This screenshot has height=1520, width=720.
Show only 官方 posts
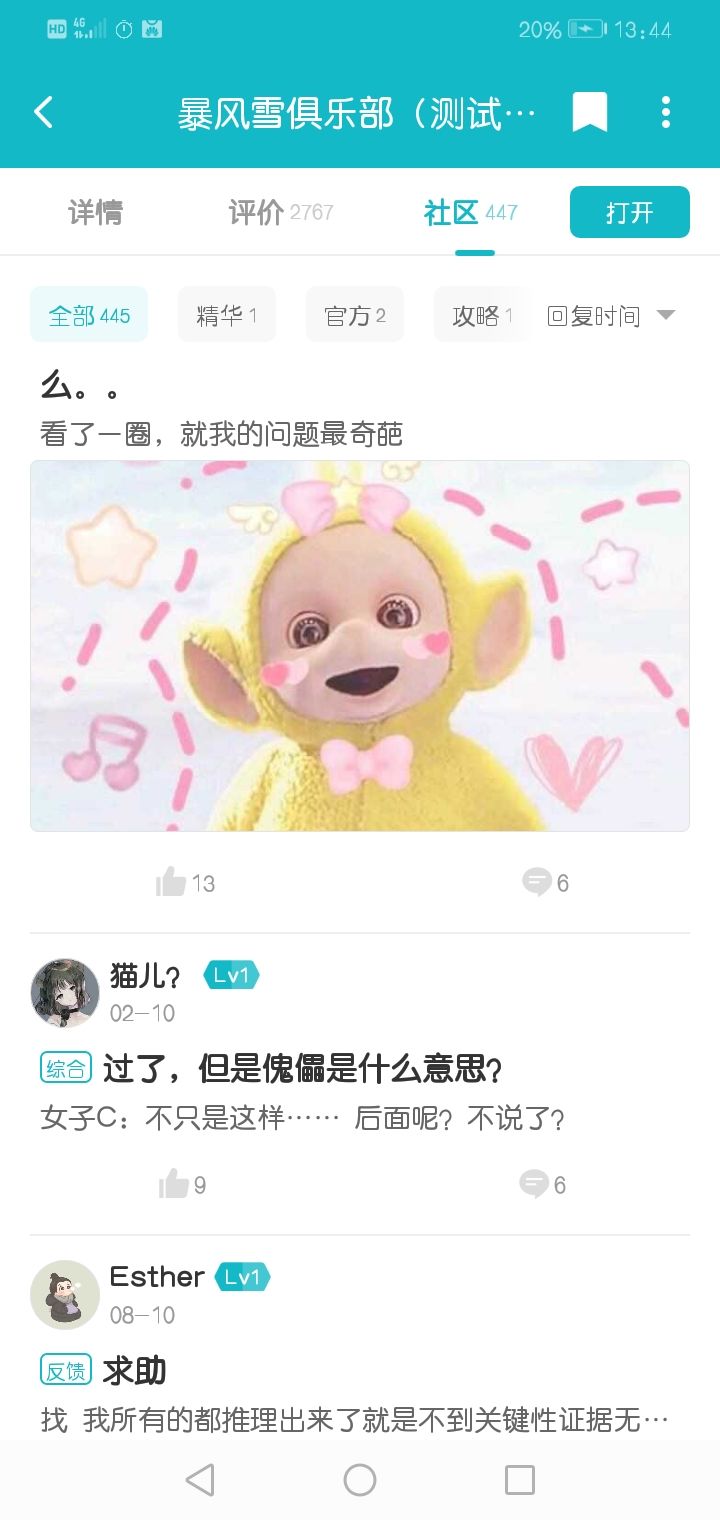355,315
